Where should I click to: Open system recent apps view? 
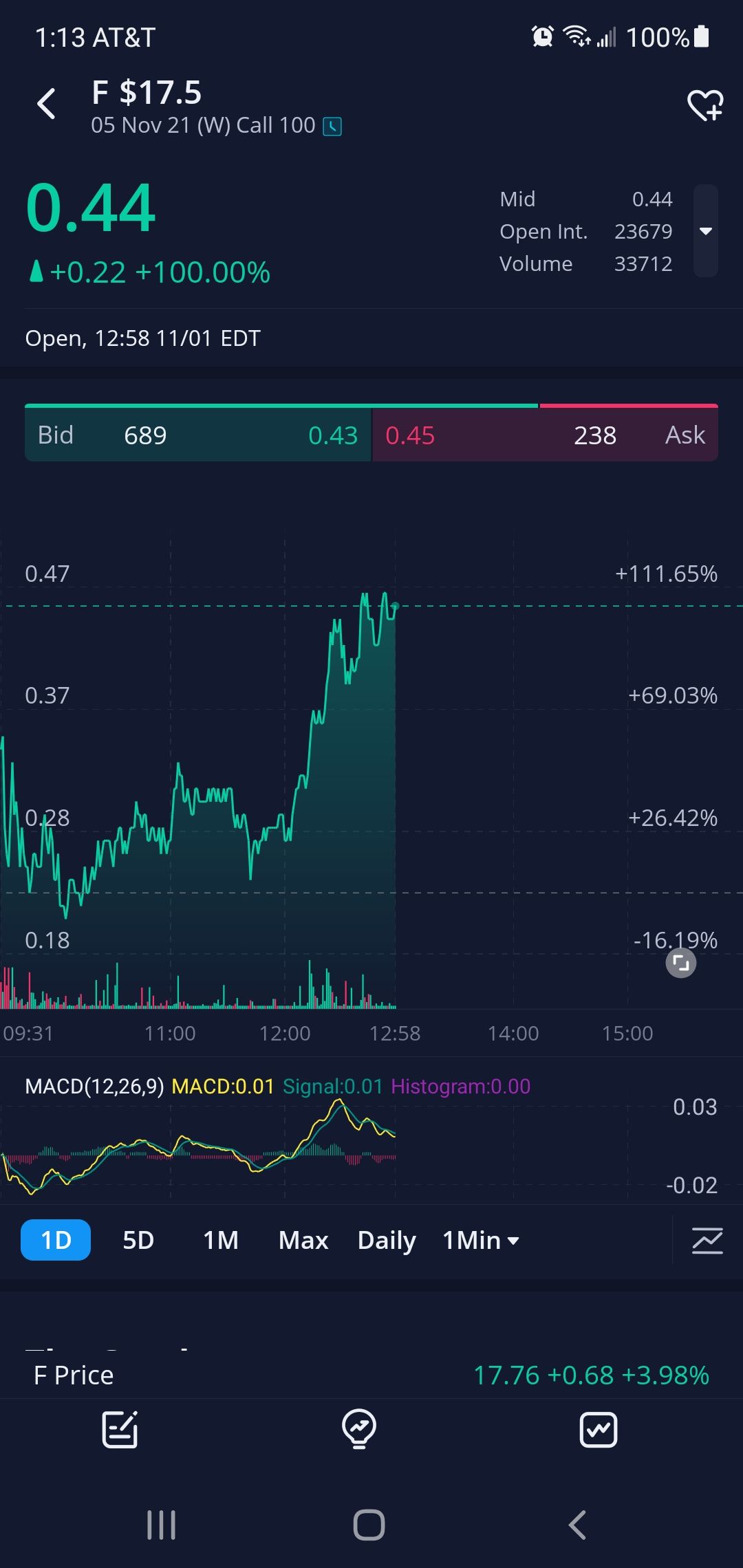pos(162,1525)
